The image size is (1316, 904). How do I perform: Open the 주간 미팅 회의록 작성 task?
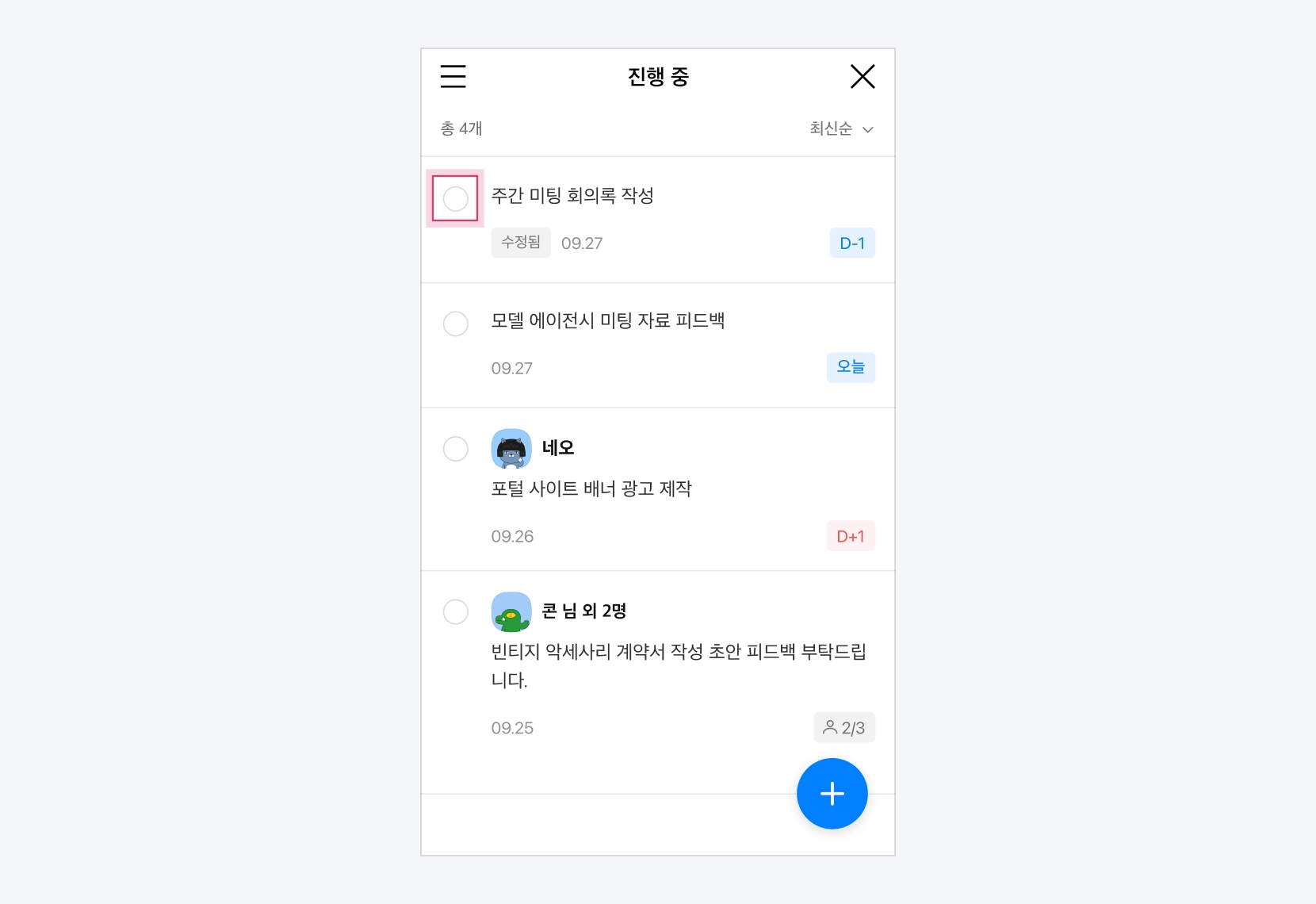572,196
